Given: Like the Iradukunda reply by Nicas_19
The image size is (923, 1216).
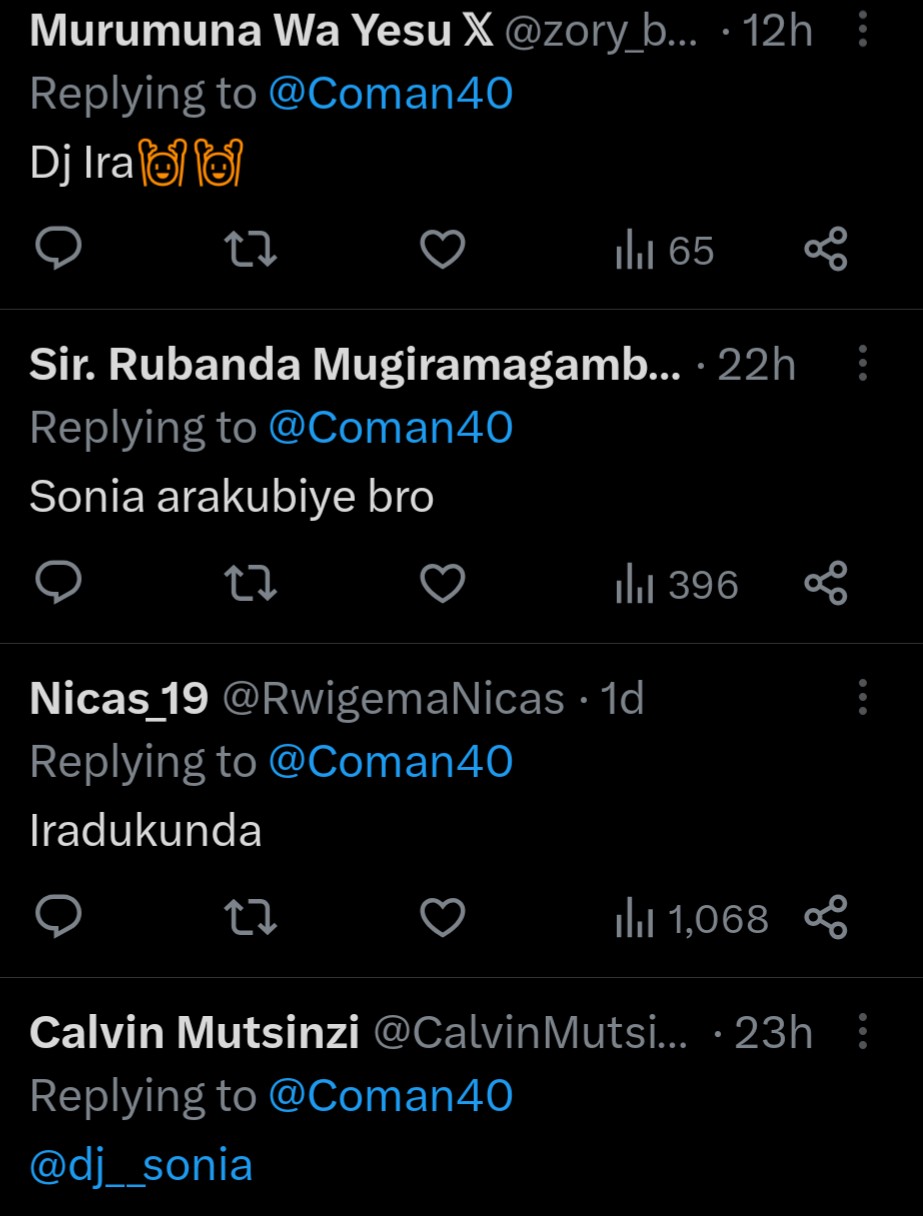Looking at the screenshot, I should coord(441,918).
